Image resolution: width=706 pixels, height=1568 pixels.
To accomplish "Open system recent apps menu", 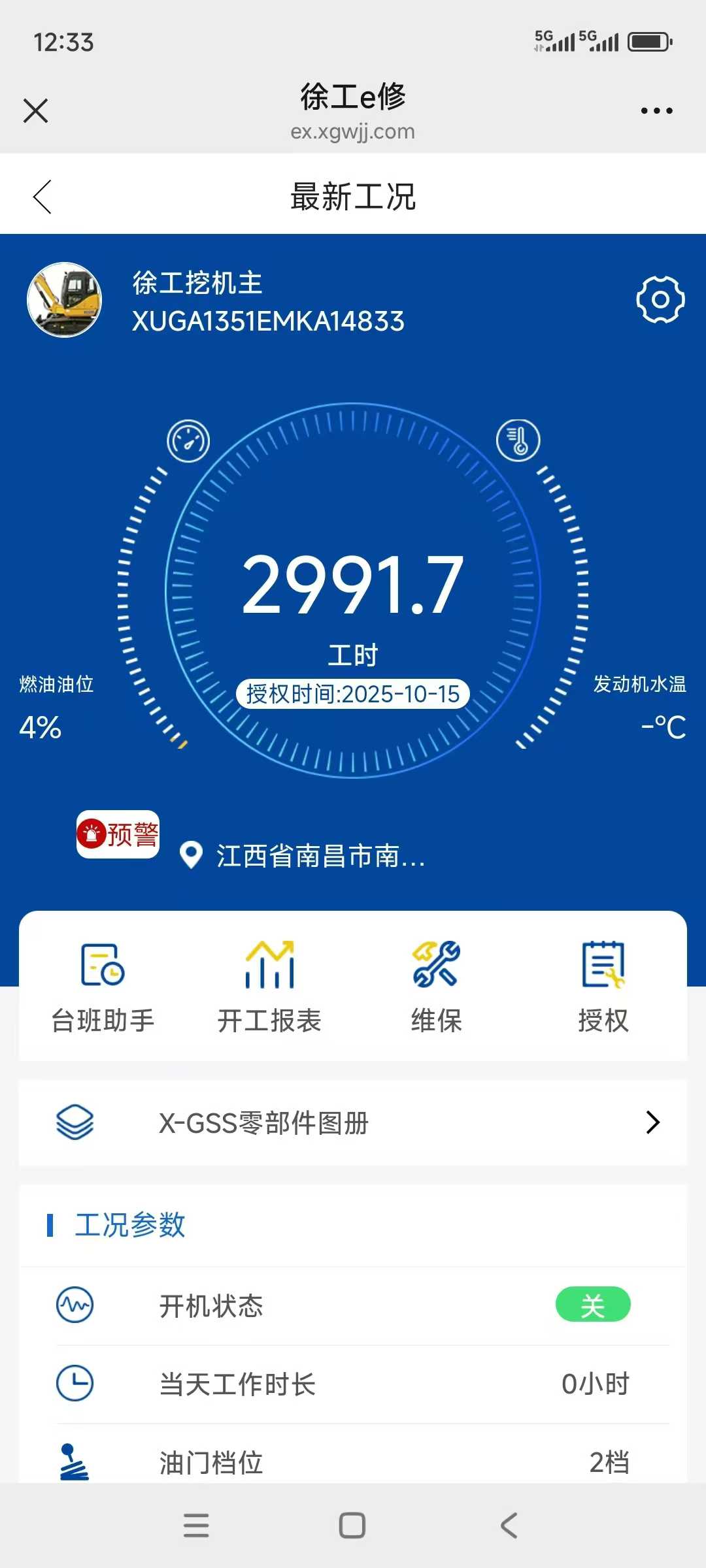I will point(196,1526).
